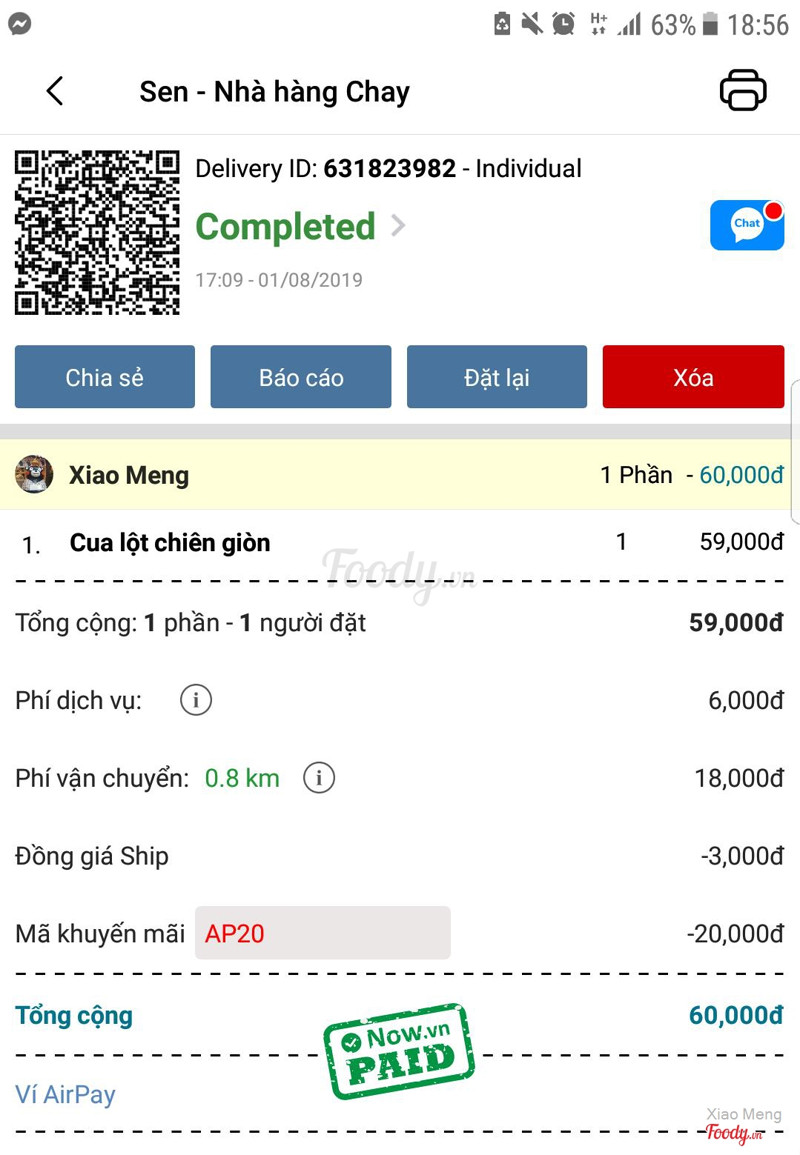View info about Phí dịch vụ
Viewport: 800px width, 1155px height.
click(196, 700)
